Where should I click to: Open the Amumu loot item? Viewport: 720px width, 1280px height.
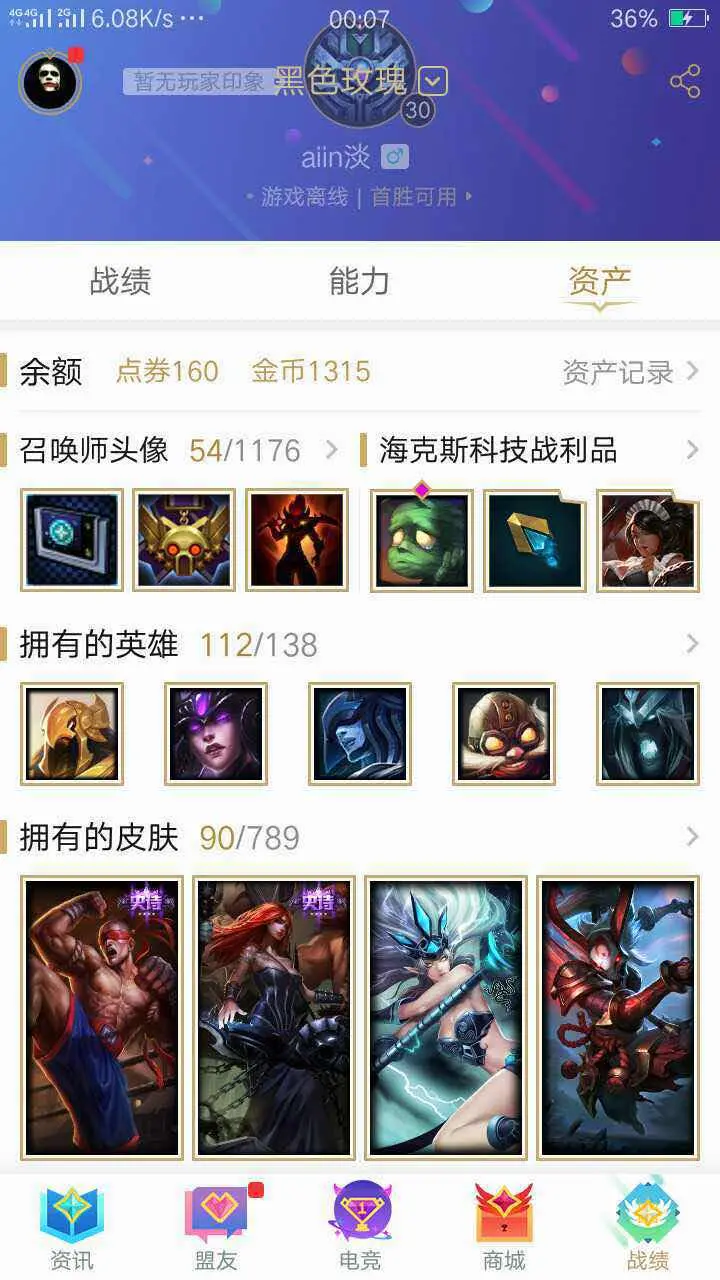421,540
